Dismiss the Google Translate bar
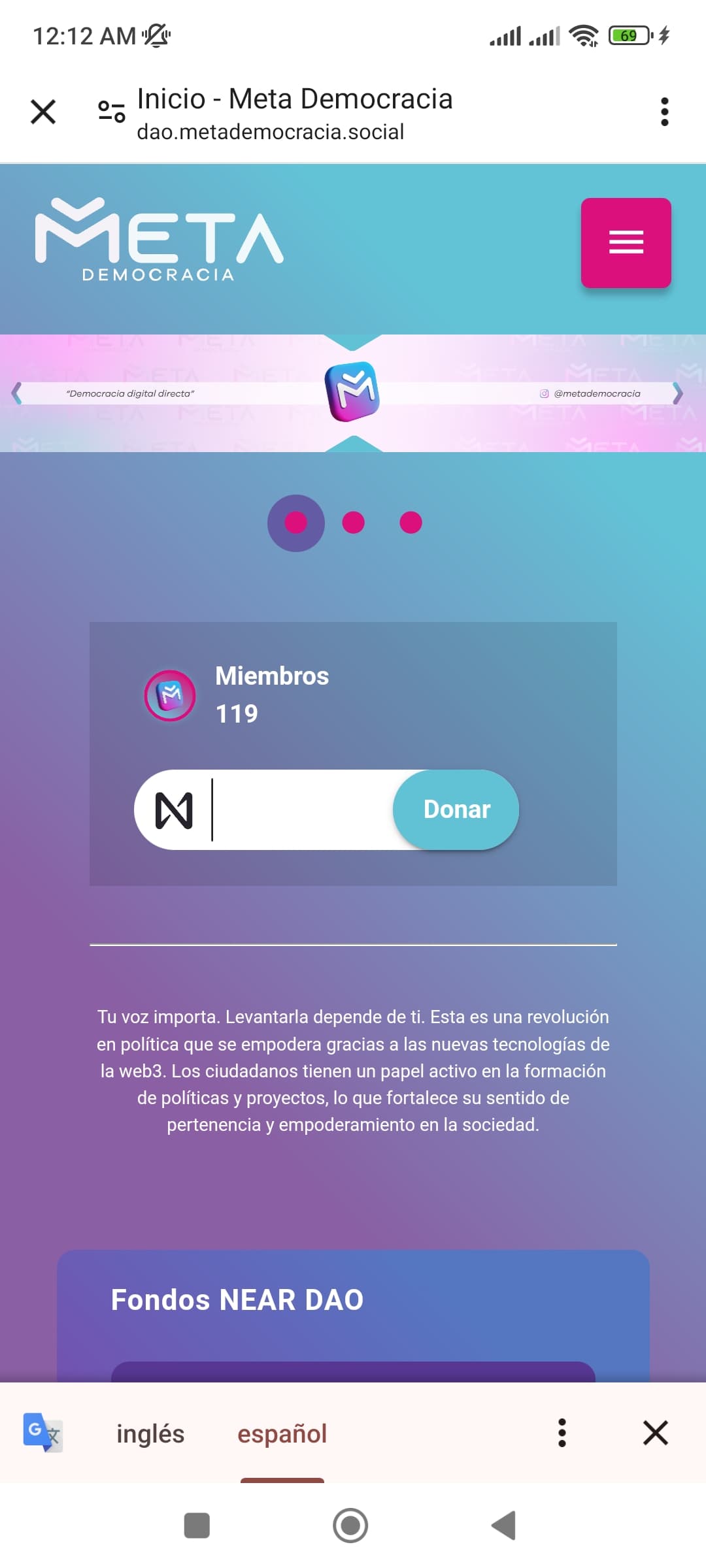The image size is (706, 1568). click(655, 1433)
